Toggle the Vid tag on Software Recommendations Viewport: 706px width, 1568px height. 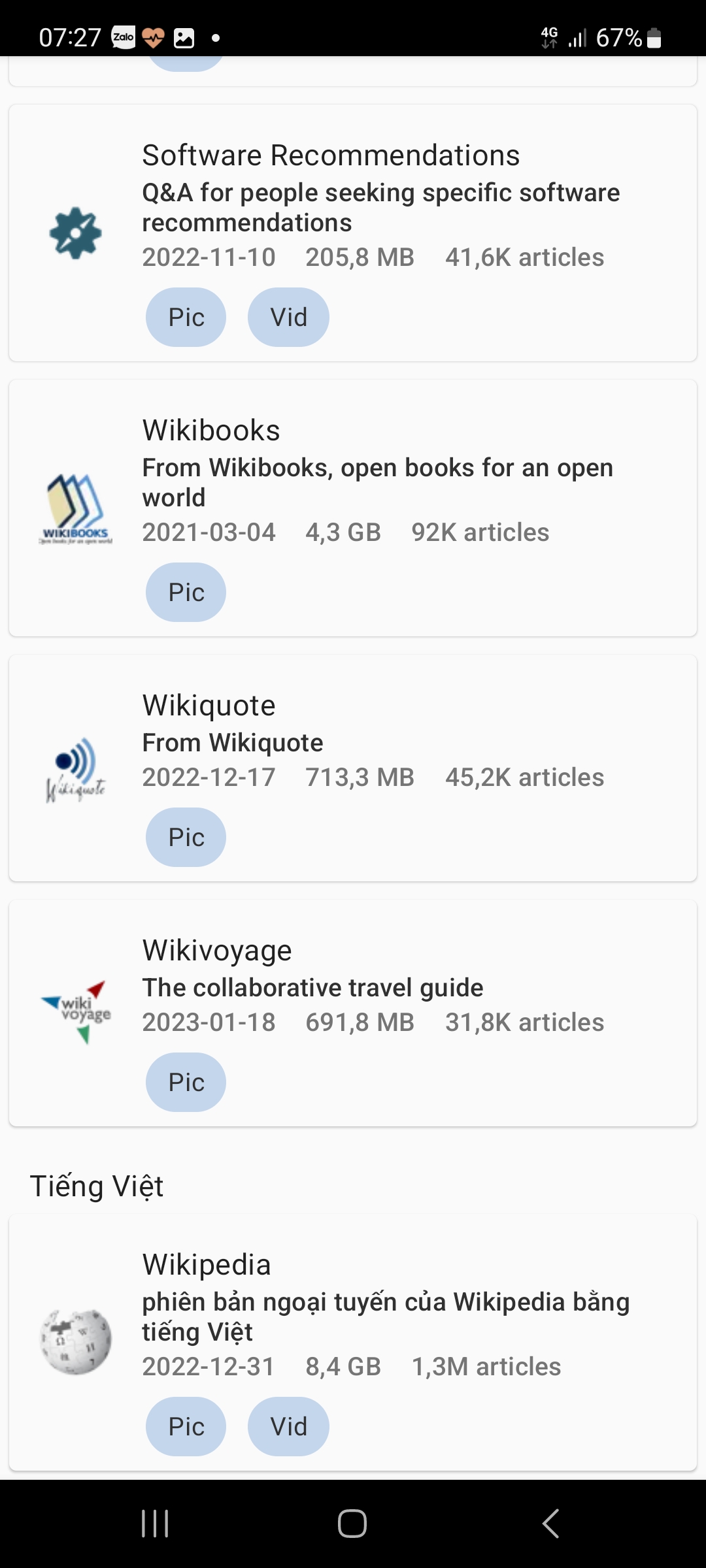coord(288,317)
